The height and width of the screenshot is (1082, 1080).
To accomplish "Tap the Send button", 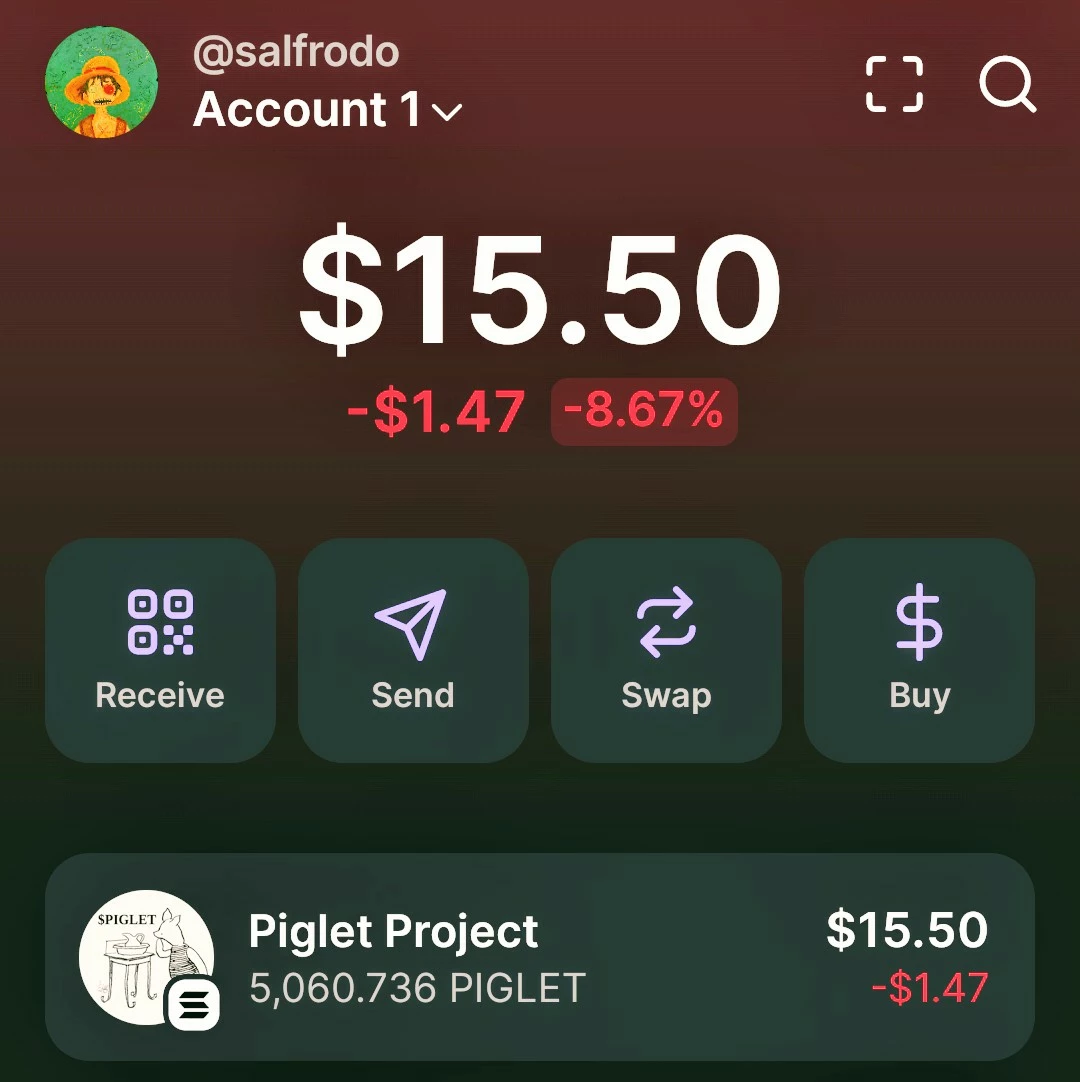I will click(x=413, y=651).
